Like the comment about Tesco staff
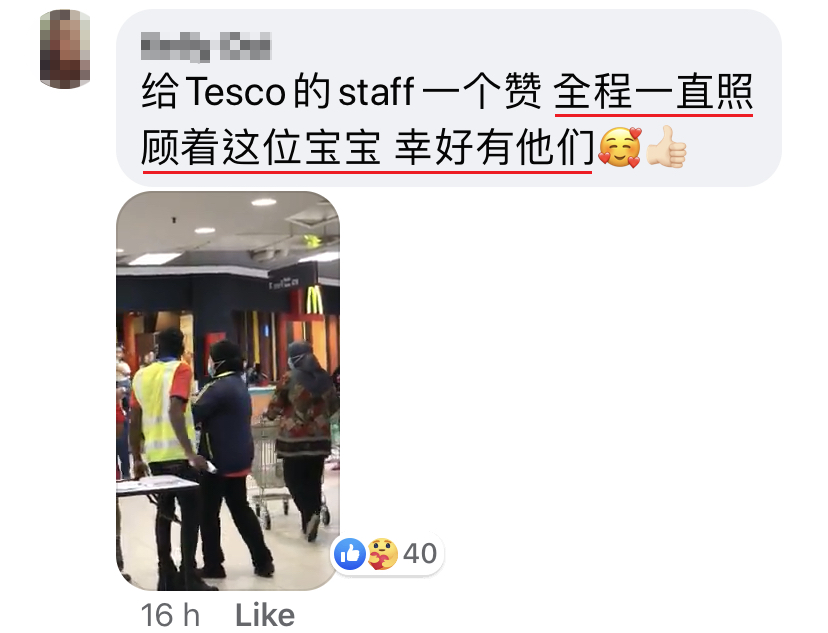 264,614
